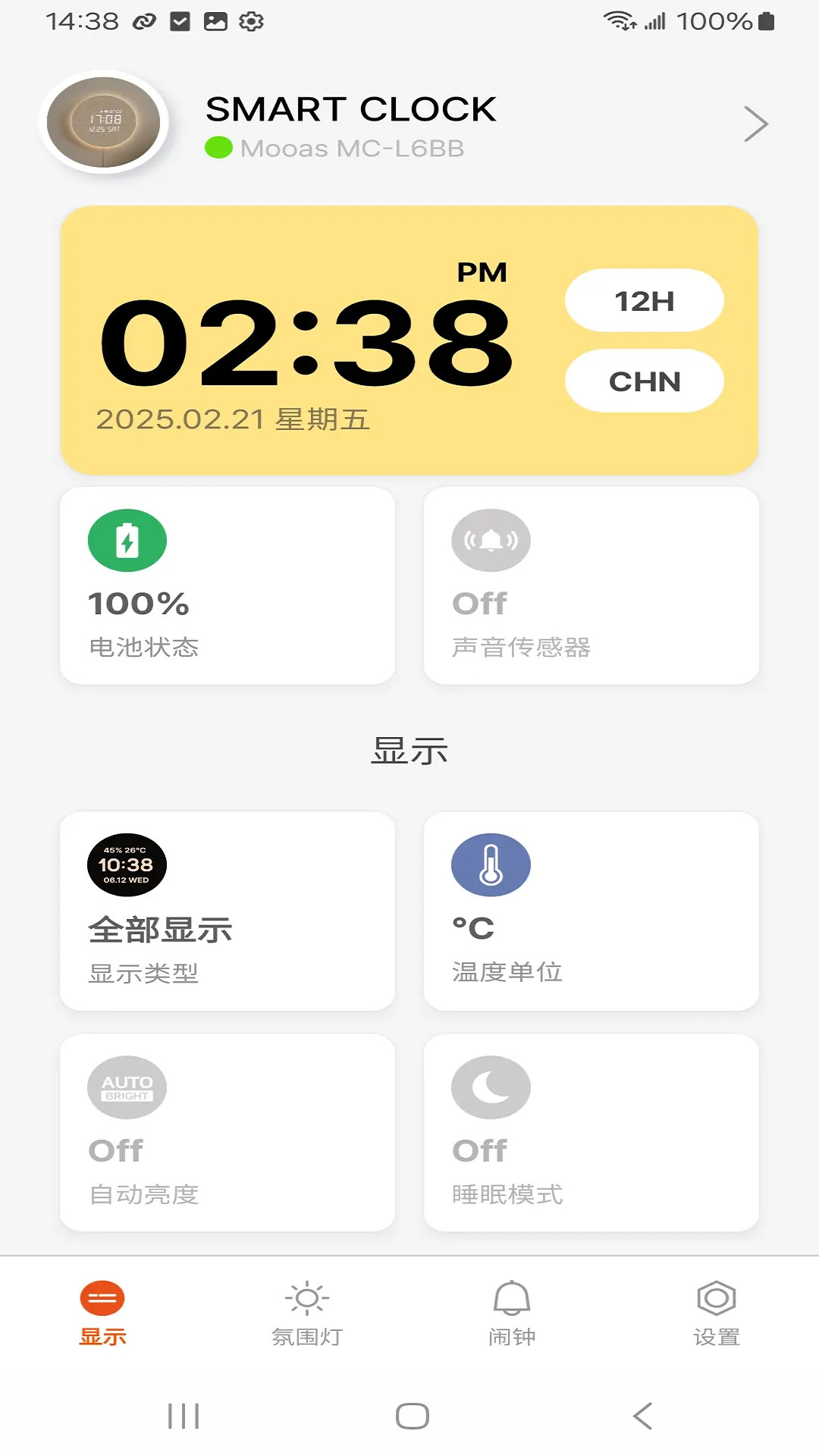Click the alarm 闹钟 bell icon
819x1456 pixels.
[x=513, y=1298]
